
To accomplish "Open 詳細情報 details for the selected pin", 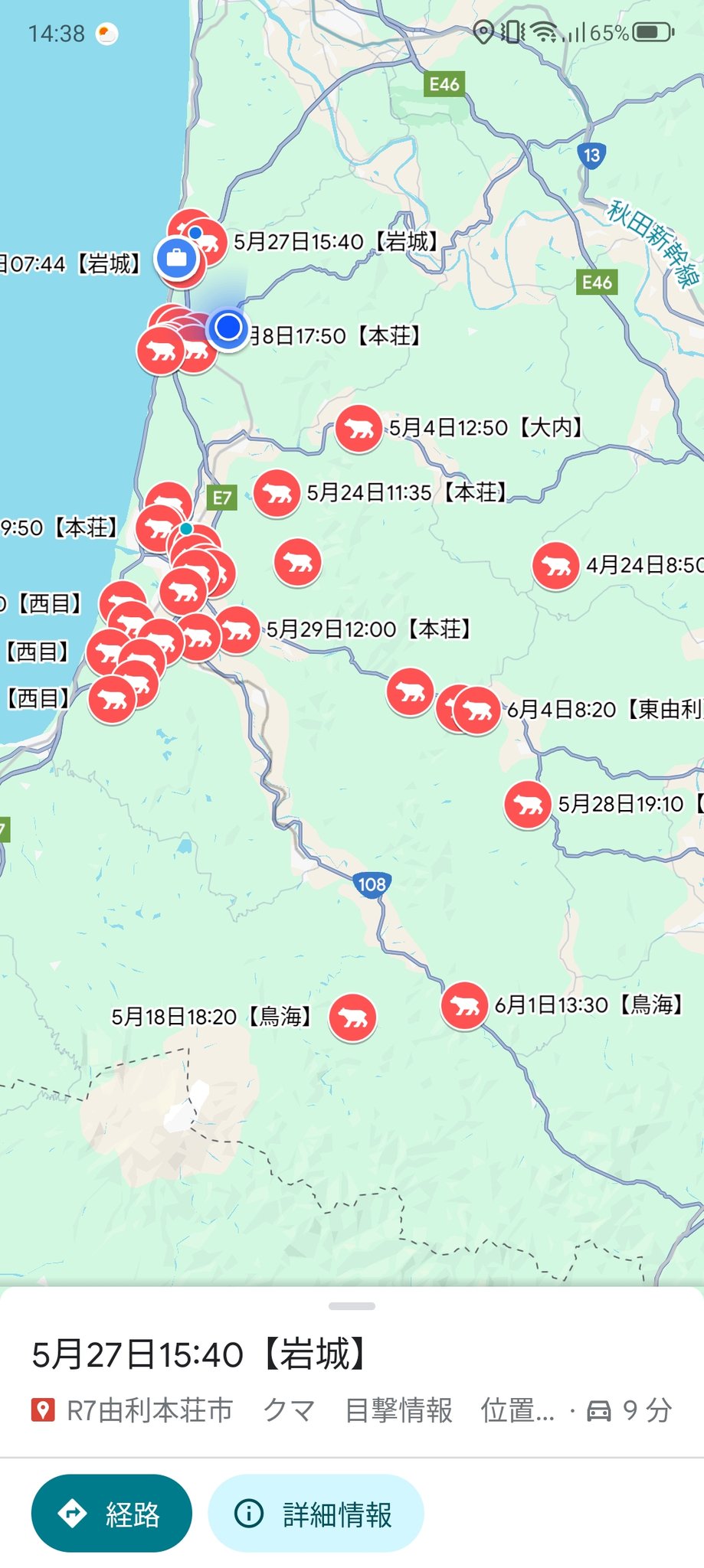I will (316, 1513).
